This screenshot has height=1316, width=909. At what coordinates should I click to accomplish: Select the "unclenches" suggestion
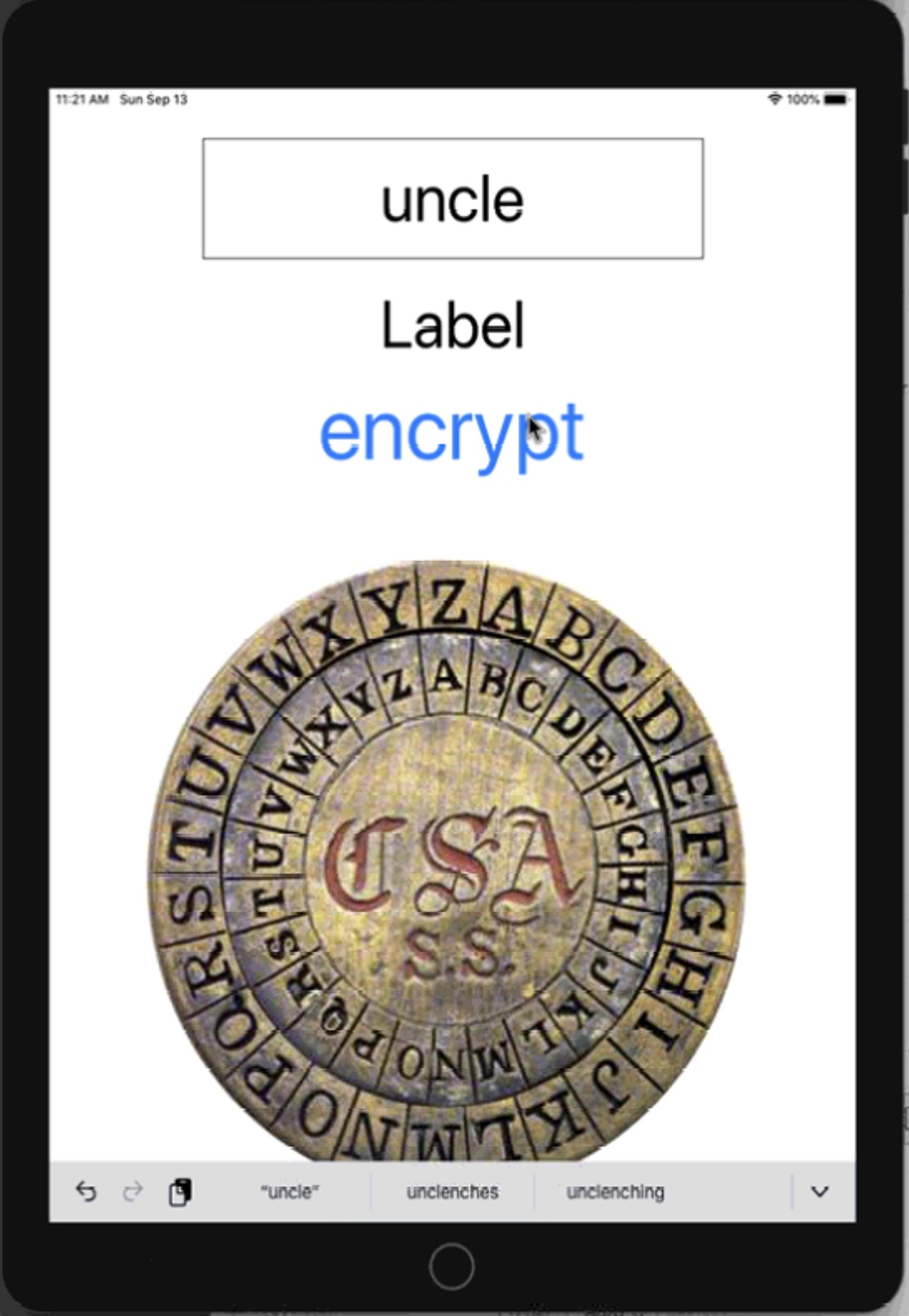(x=452, y=1192)
